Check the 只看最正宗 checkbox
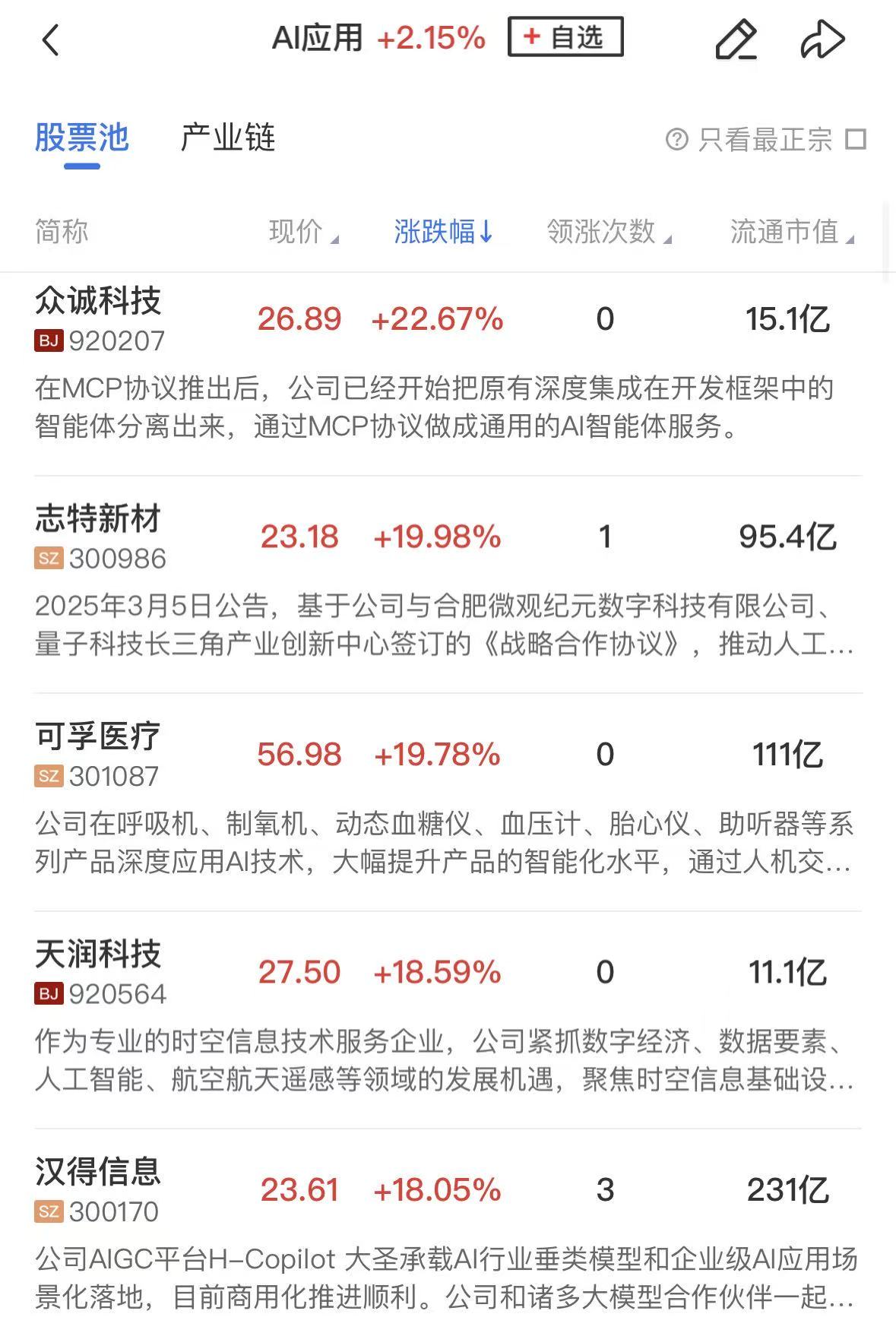 pos(856,140)
